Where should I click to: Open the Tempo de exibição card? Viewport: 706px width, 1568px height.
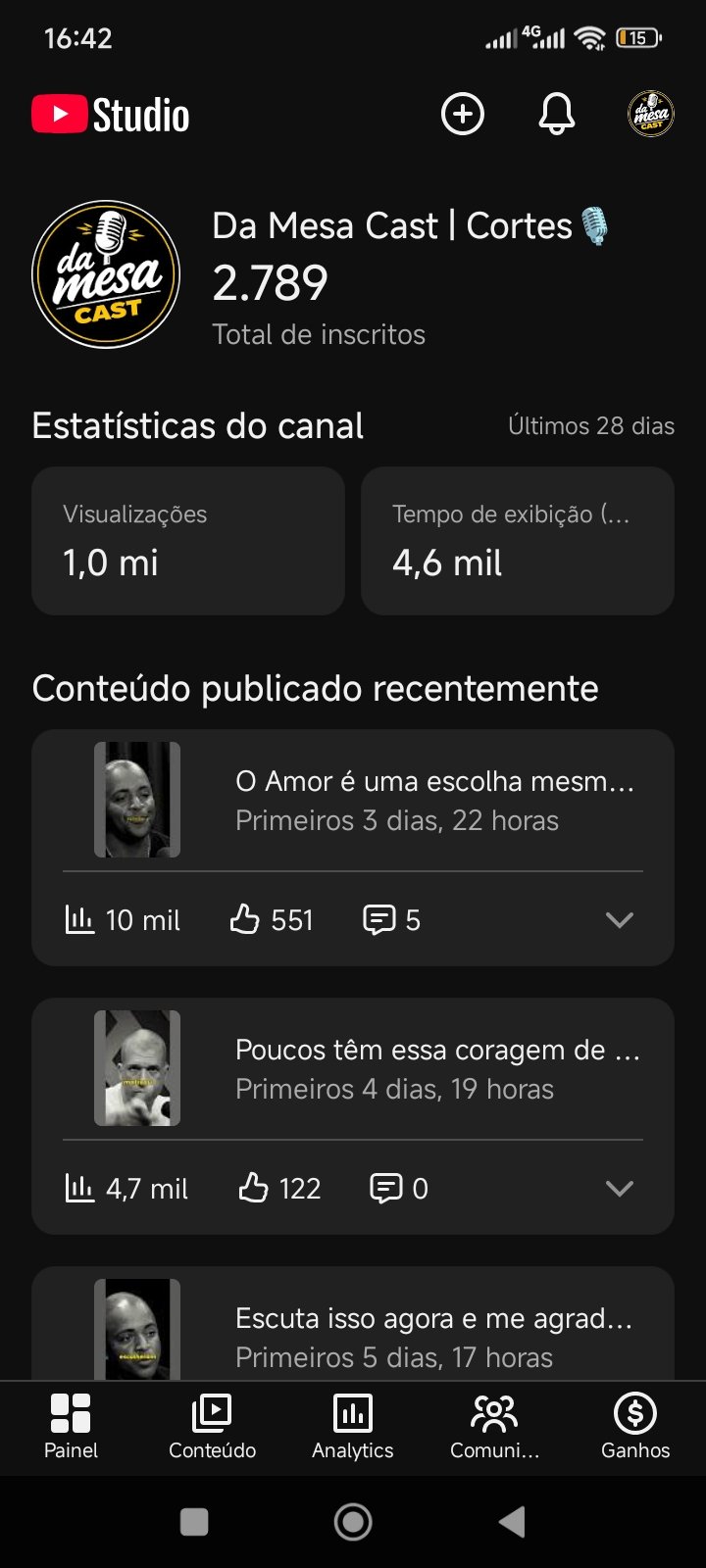pyautogui.click(x=518, y=541)
